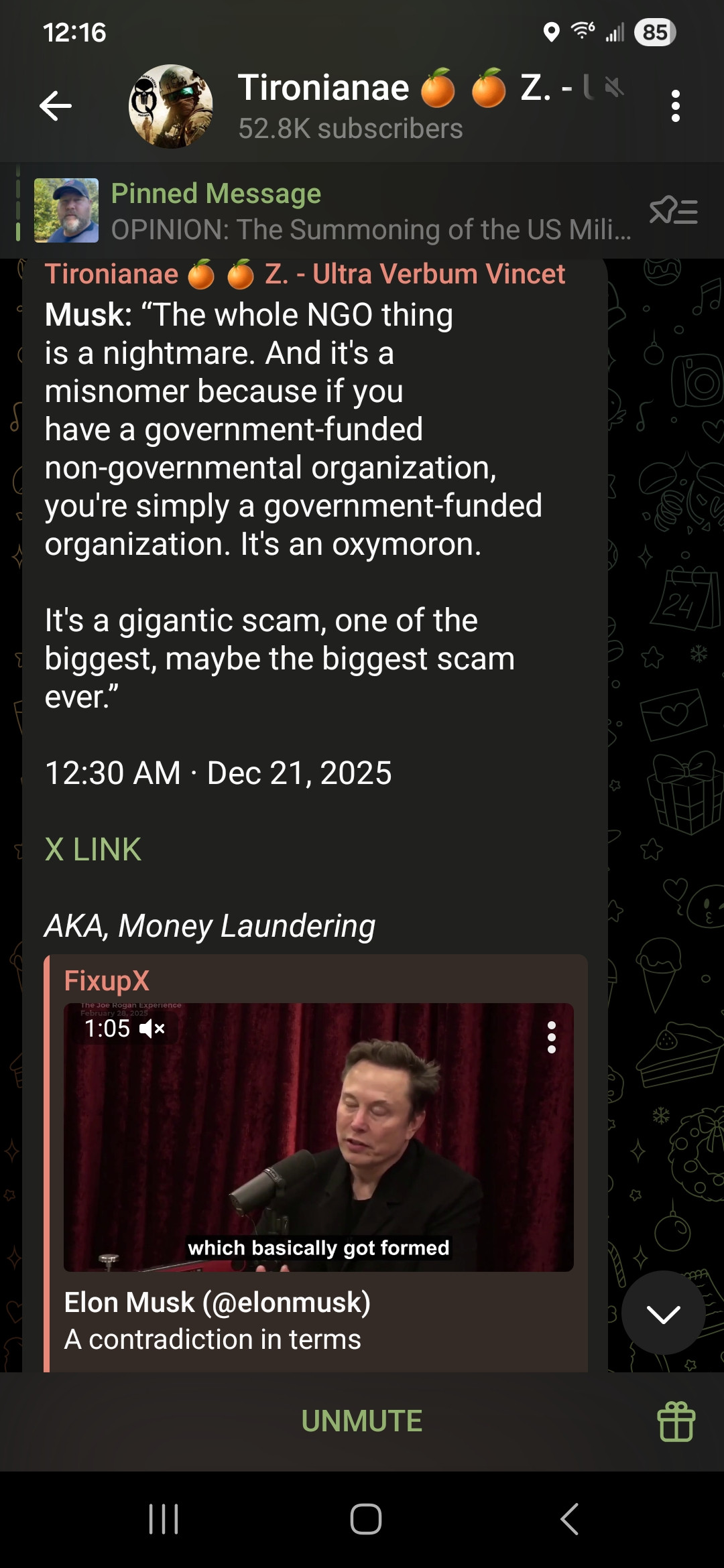The height and width of the screenshot is (1568, 724).
Task: Open the X LINK hyperlink
Action: tap(93, 850)
